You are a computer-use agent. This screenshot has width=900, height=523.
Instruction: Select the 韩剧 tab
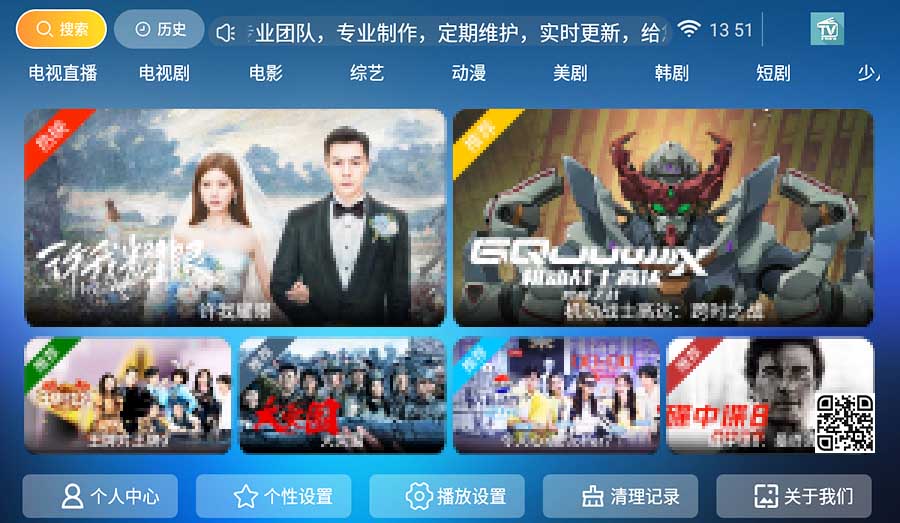coord(671,73)
